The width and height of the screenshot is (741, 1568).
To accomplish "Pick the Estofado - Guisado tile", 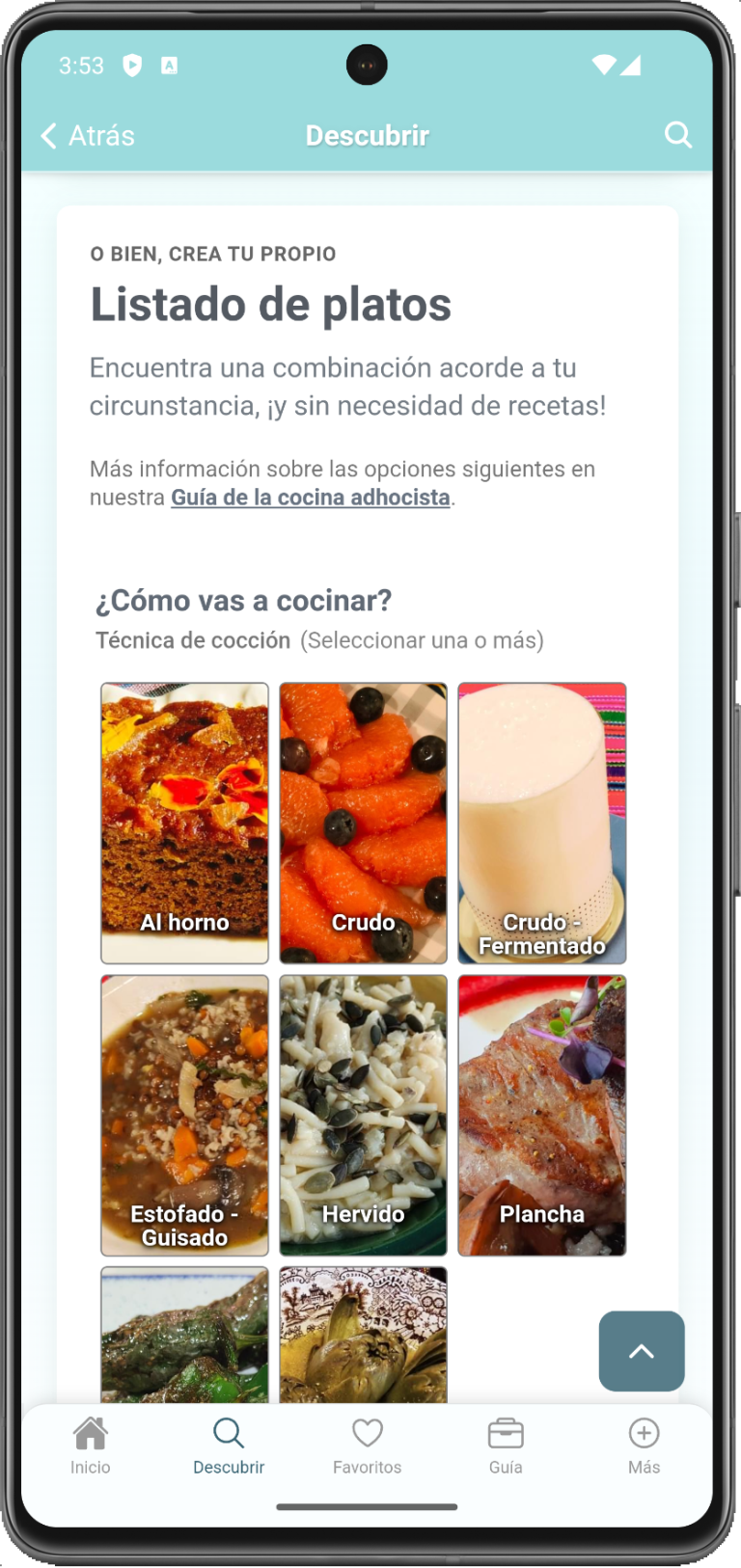I will tap(185, 1115).
